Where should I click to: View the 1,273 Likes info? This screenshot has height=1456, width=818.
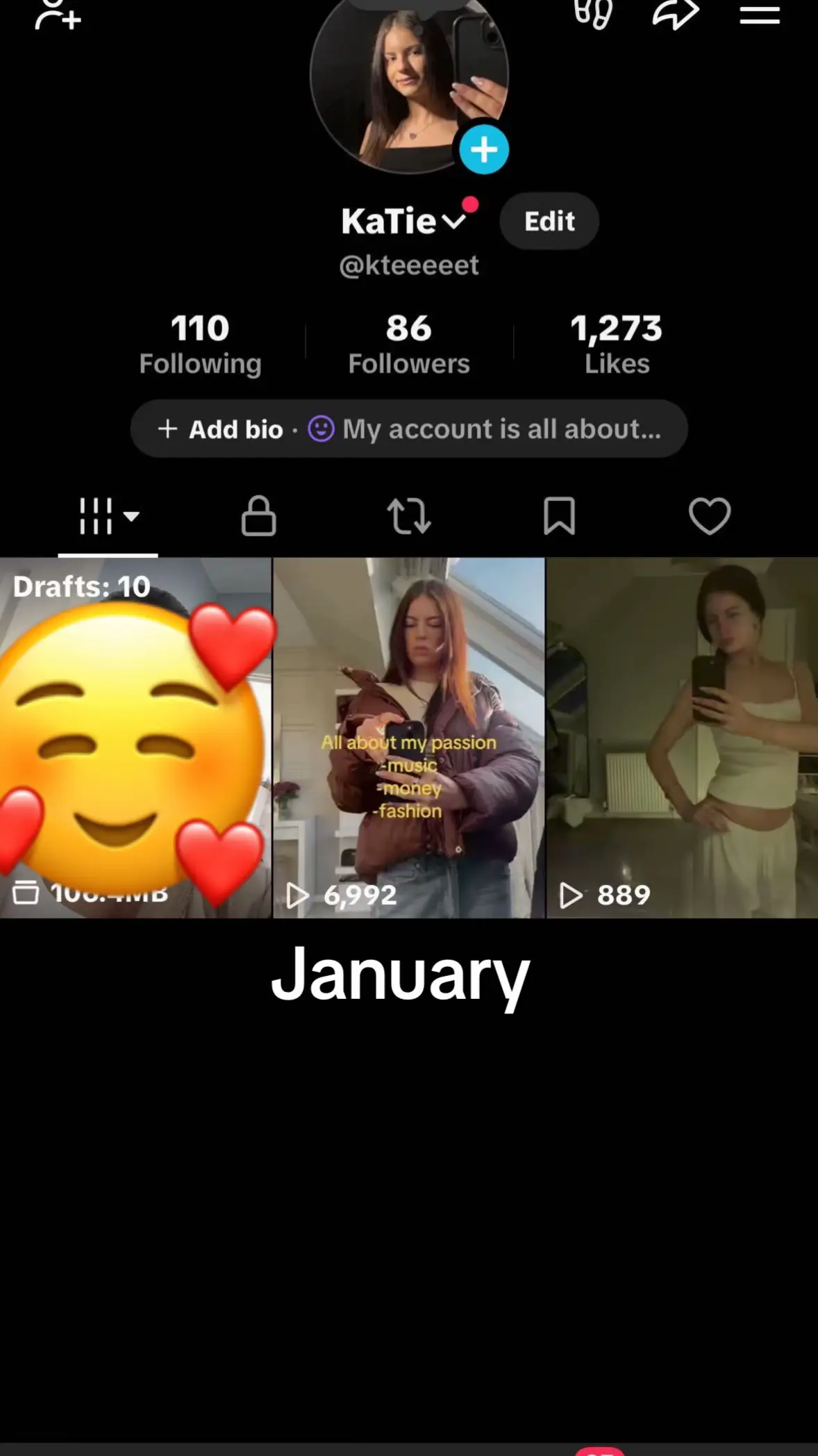[617, 344]
